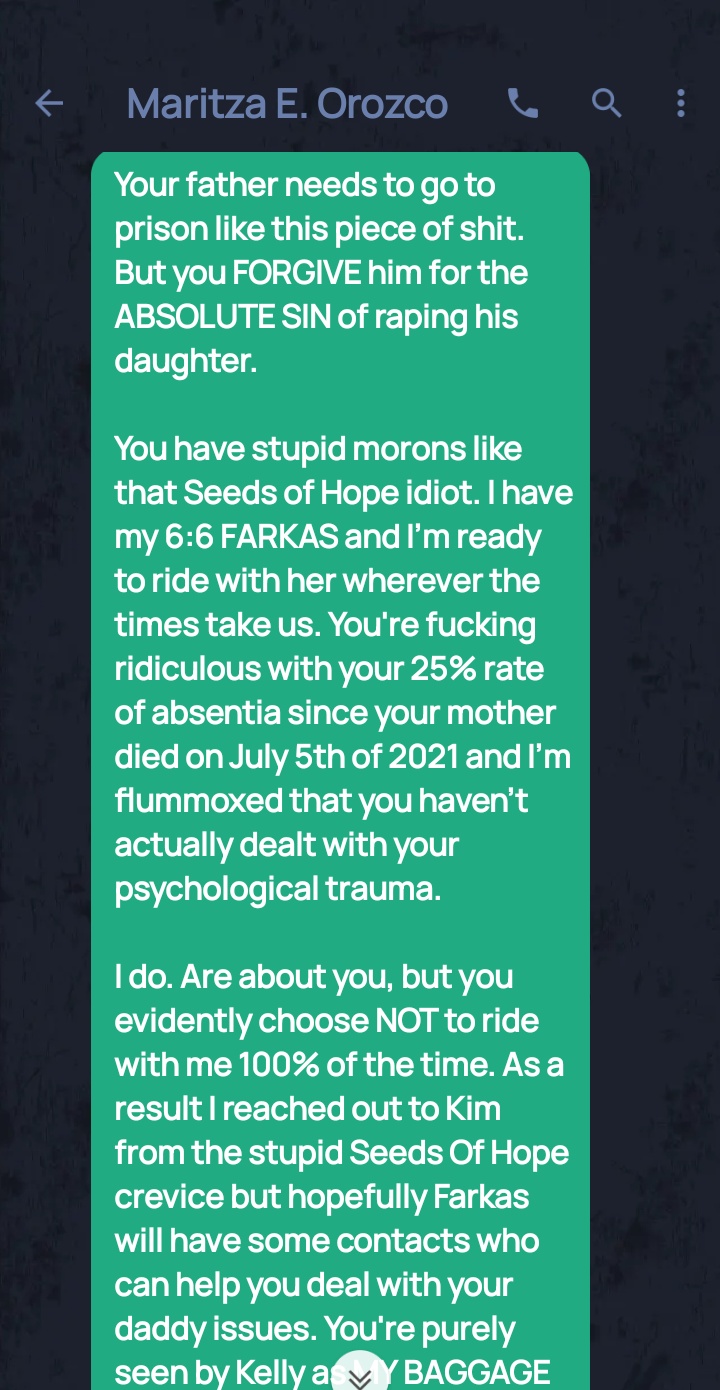Jump to the latest message

(359, 1372)
